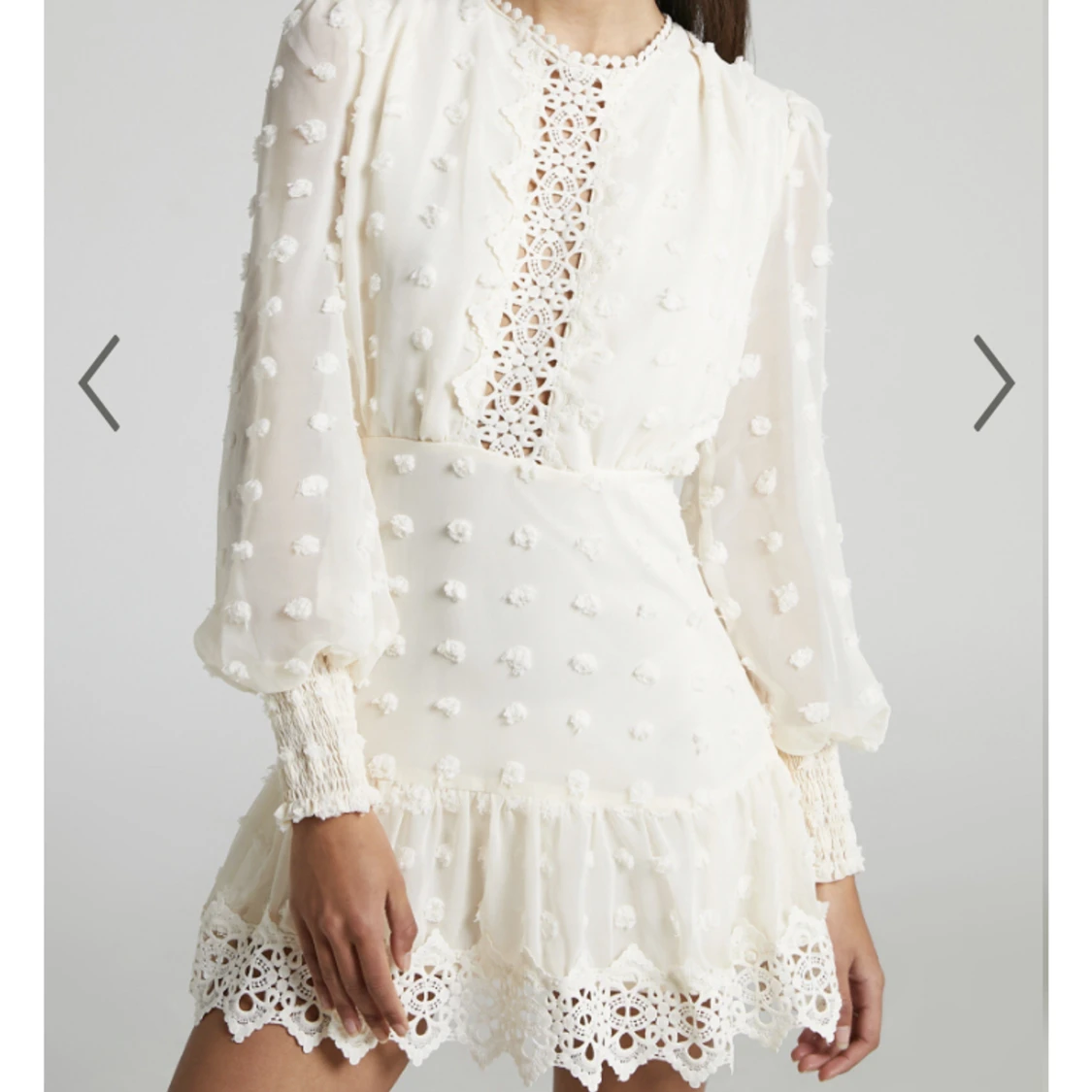Go to the previous product photo
1092x1092 pixels.
tap(99, 382)
